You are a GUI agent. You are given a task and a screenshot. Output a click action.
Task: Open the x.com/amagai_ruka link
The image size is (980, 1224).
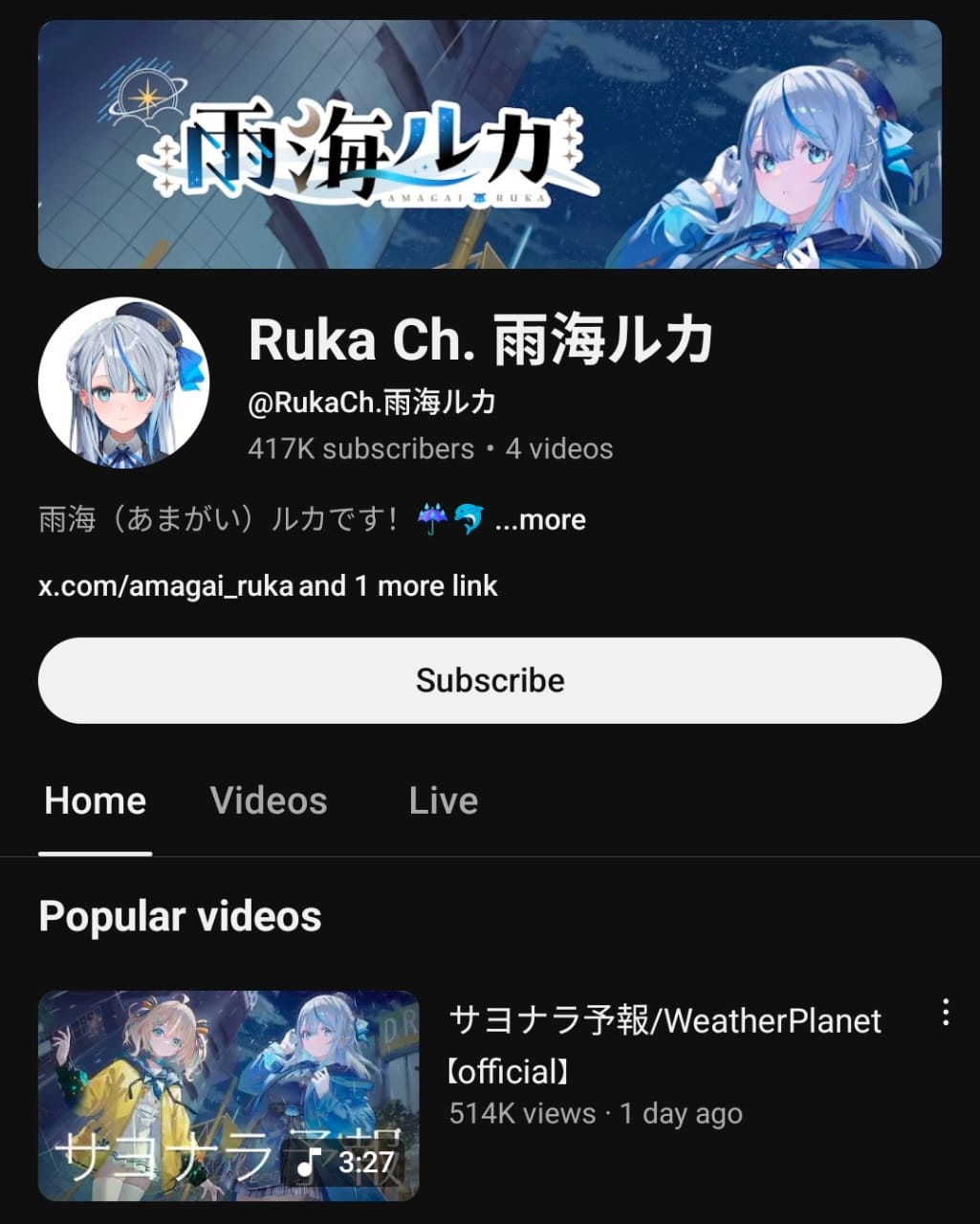[165, 585]
